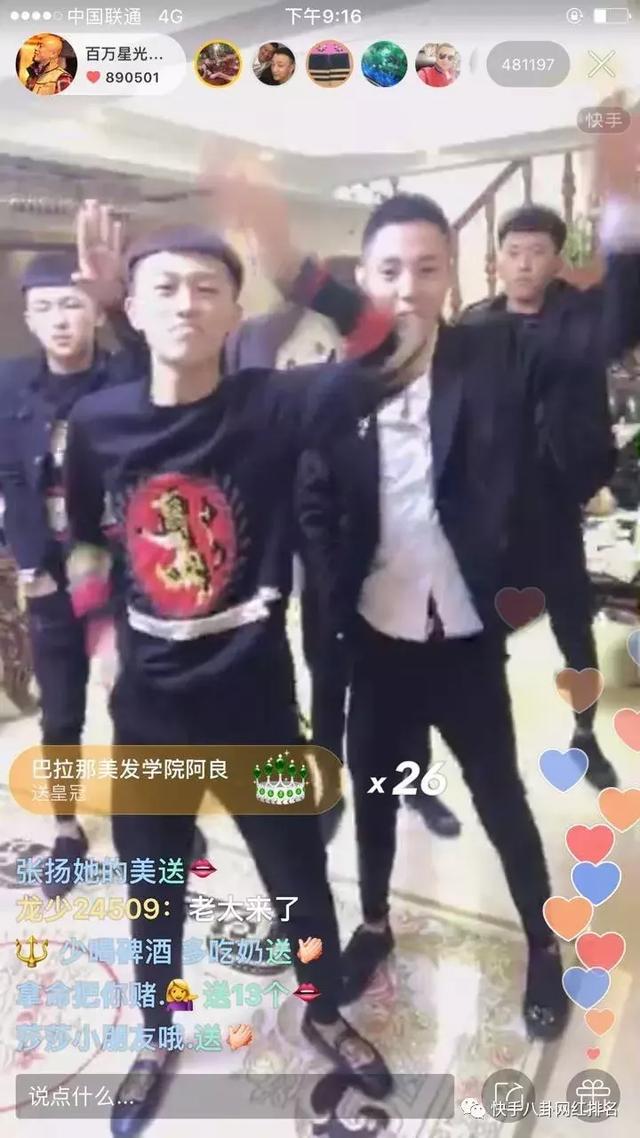The image size is (640, 1138).
Task: Open the green-blue viewer avatar
Action: 384,64
